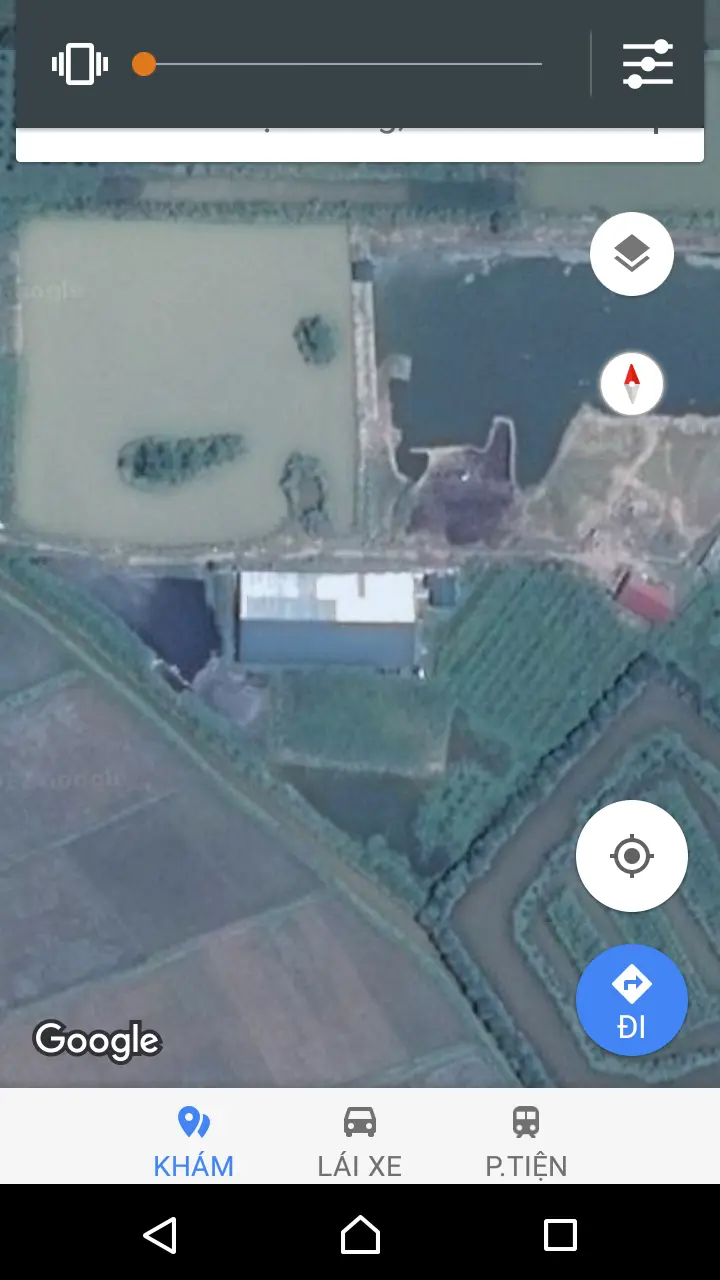Tap the compass to reset north
The width and height of the screenshot is (720, 1280).
pyautogui.click(x=632, y=384)
